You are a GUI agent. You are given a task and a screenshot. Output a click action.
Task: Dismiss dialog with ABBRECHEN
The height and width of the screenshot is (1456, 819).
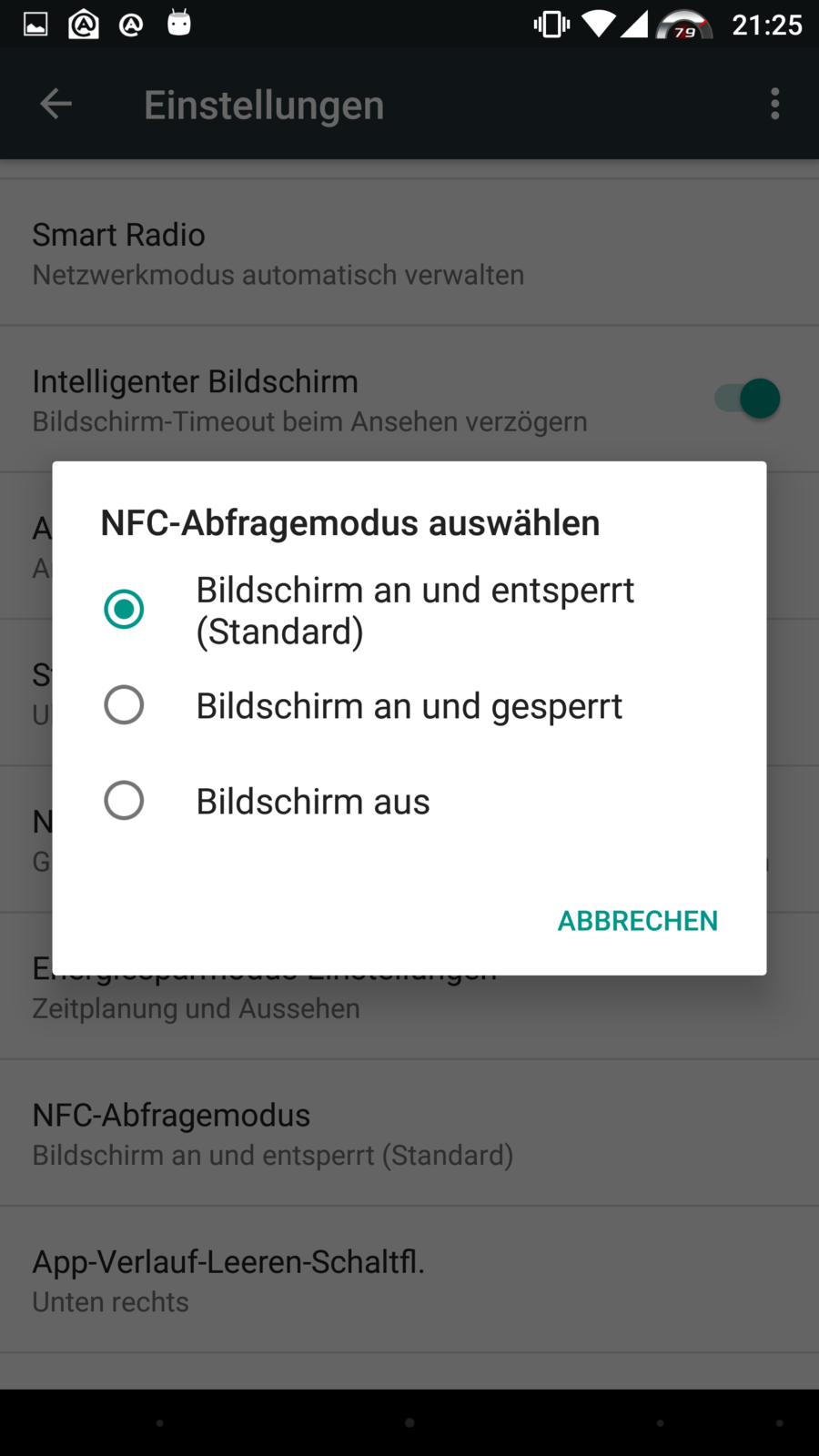coord(637,921)
